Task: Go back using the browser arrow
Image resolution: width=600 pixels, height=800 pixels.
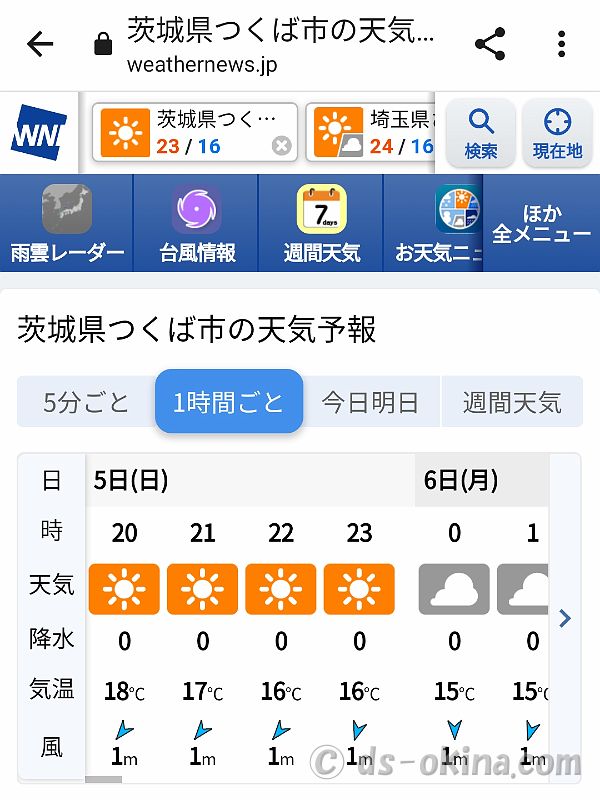Action: (40, 44)
